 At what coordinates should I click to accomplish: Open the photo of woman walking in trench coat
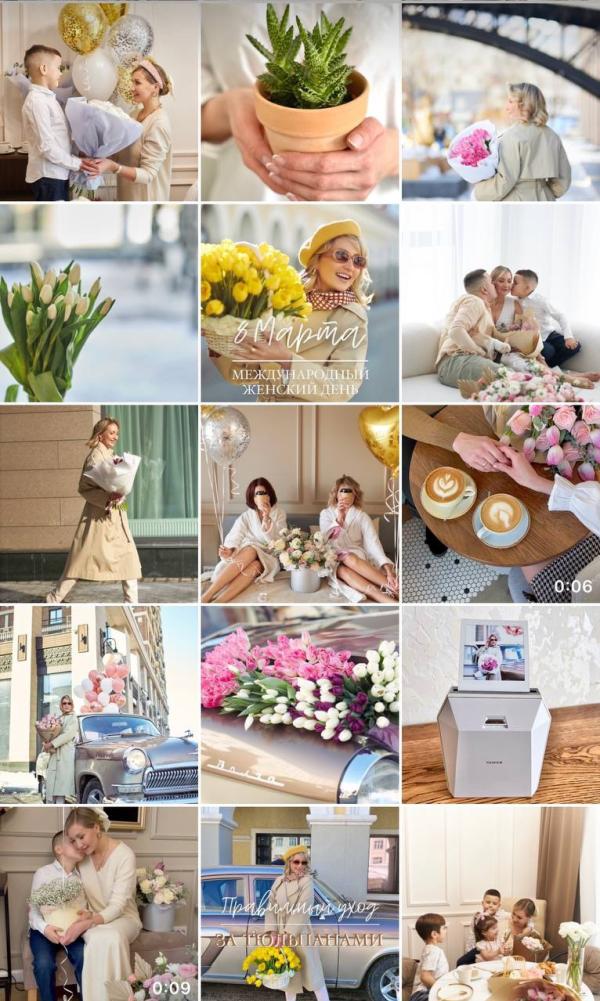pos(99,504)
